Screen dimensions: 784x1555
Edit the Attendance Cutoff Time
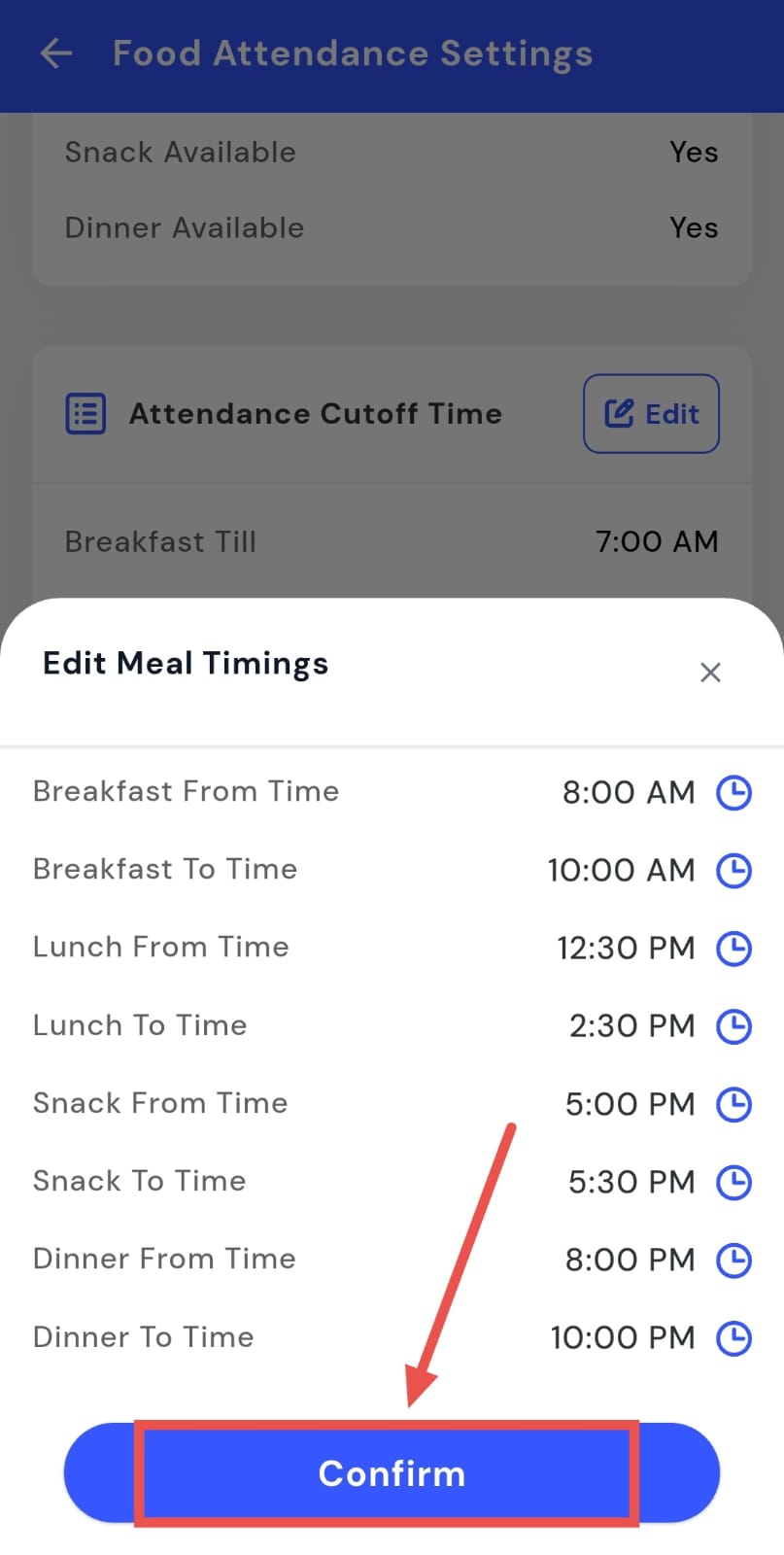pyautogui.click(x=651, y=414)
